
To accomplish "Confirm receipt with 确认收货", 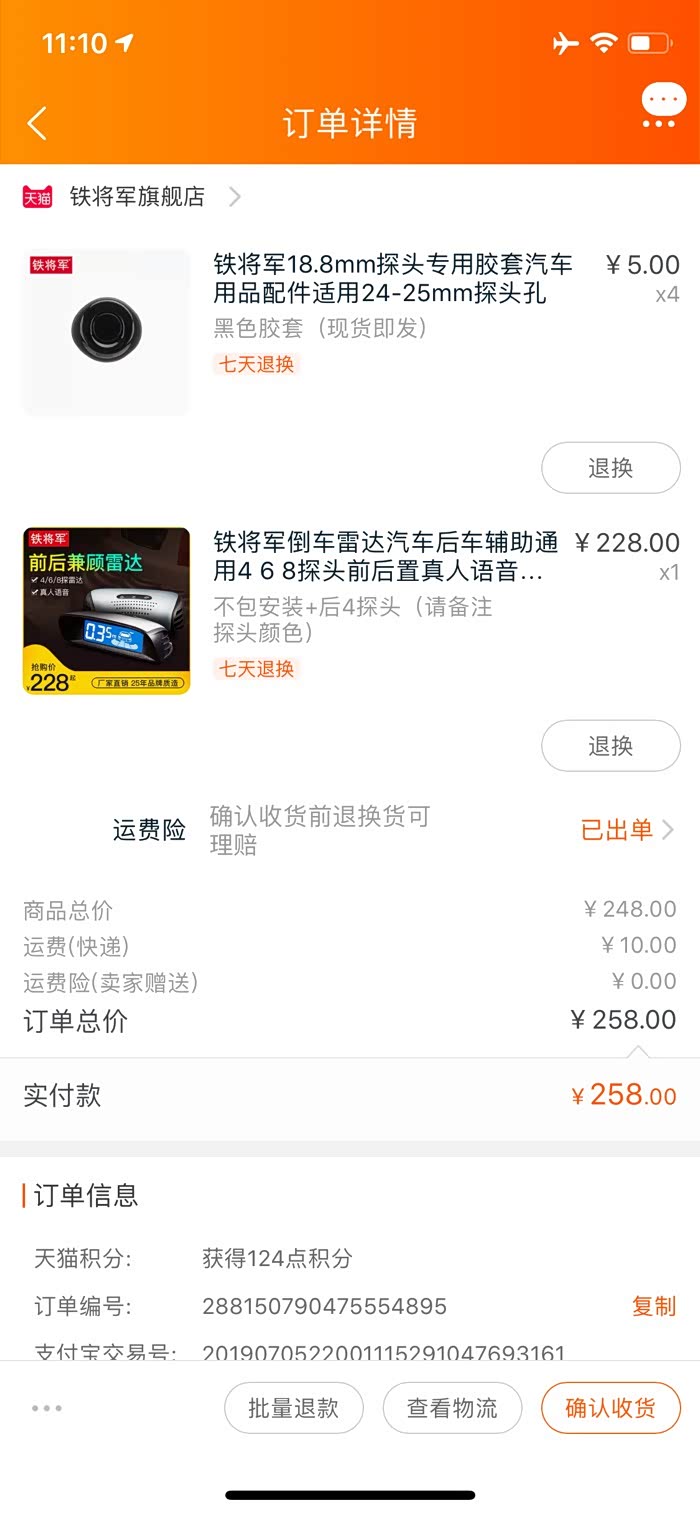I will click(610, 1408).
